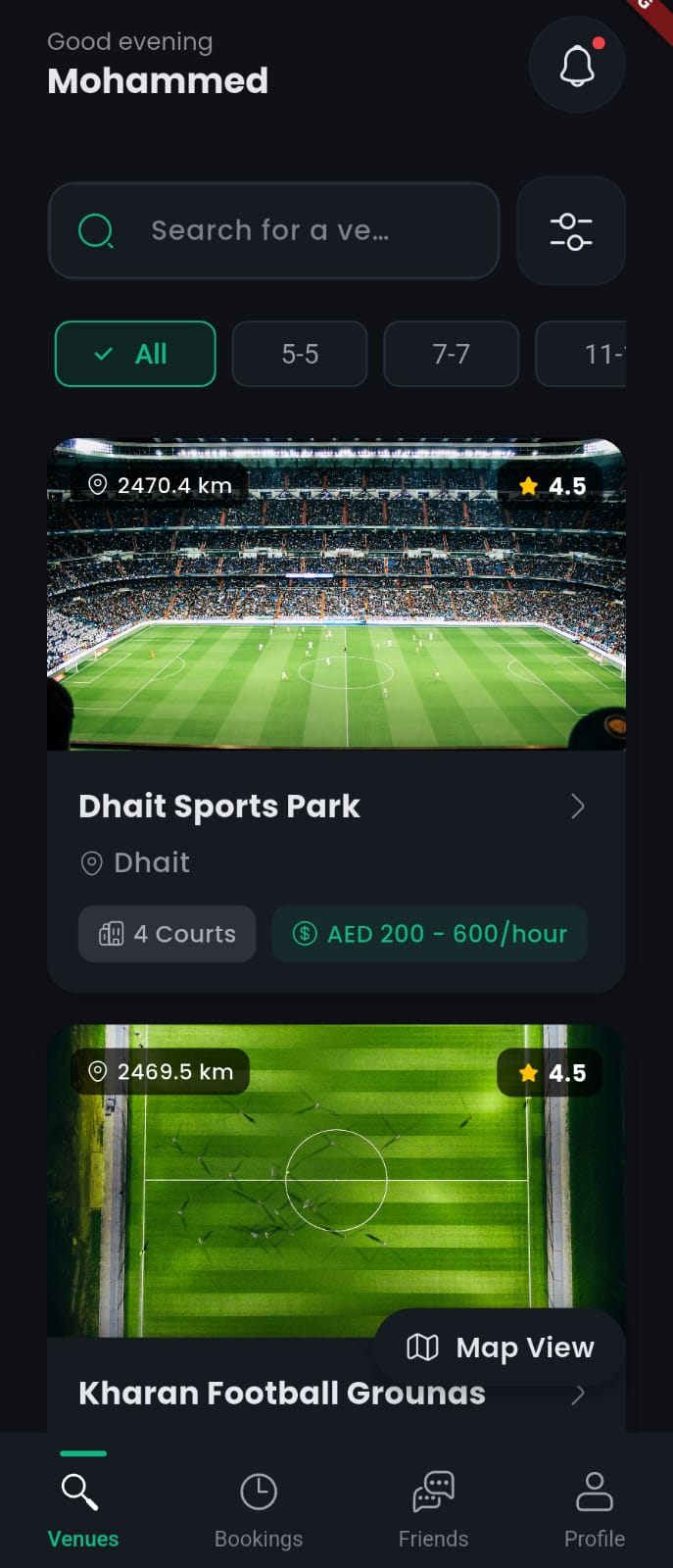Select the All filter chip
Viewport: 673px width, 1568px height.
[135, 354]
